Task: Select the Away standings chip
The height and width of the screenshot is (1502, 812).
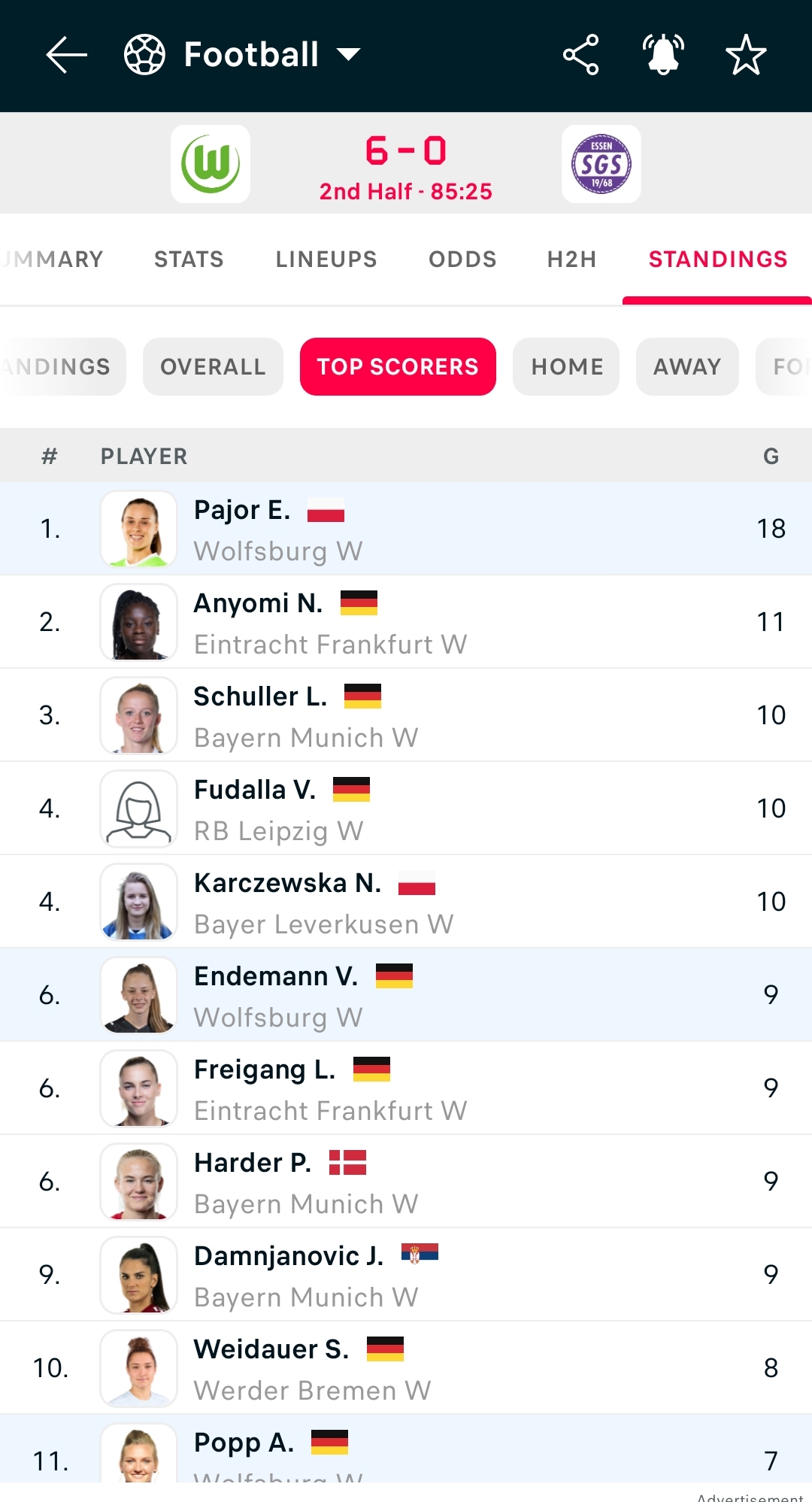Action: (x=687, y=366)
